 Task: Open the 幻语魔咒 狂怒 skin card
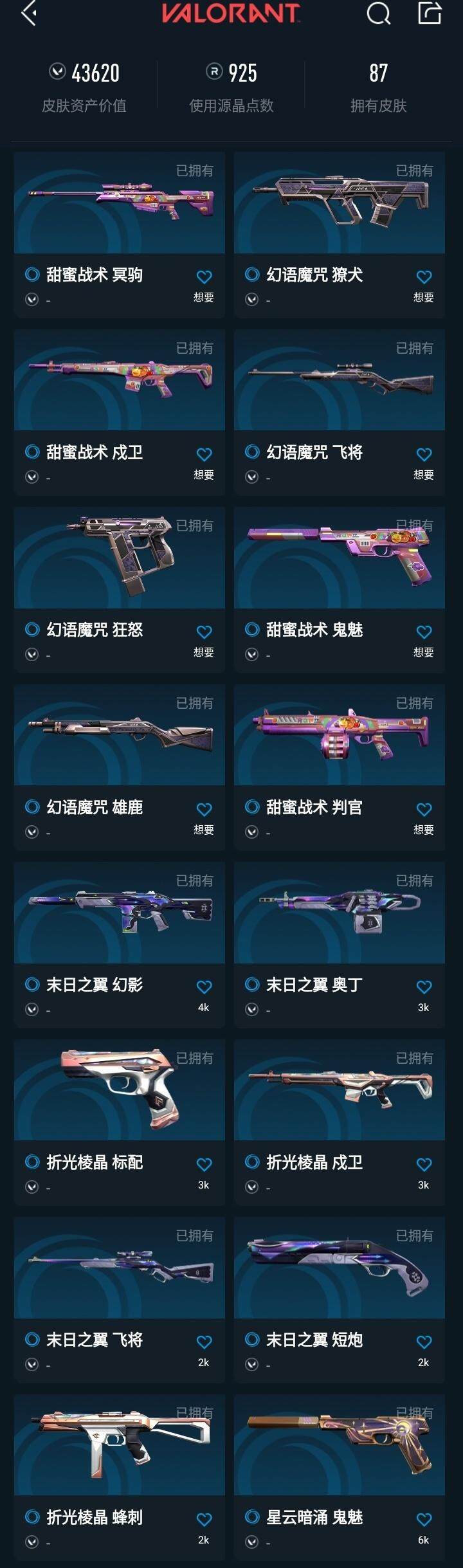(x=120, y=558)
